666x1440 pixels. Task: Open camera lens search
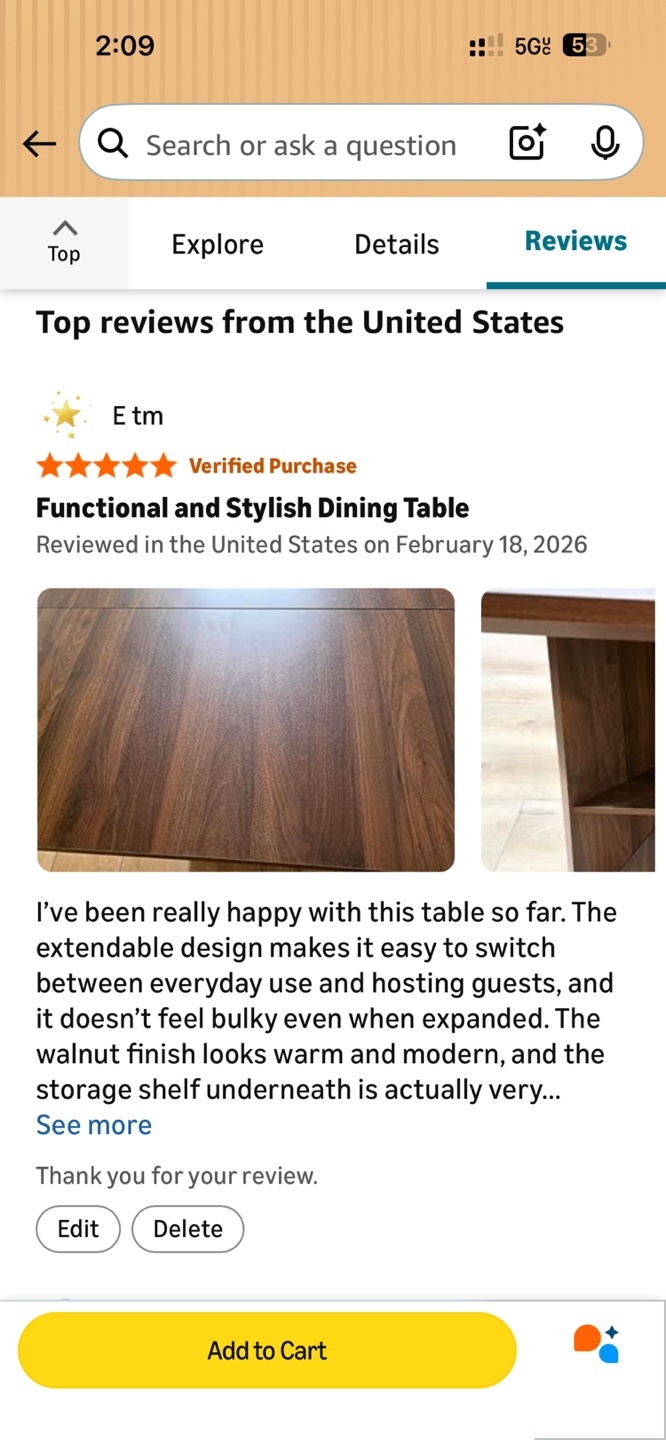(527, 145)
